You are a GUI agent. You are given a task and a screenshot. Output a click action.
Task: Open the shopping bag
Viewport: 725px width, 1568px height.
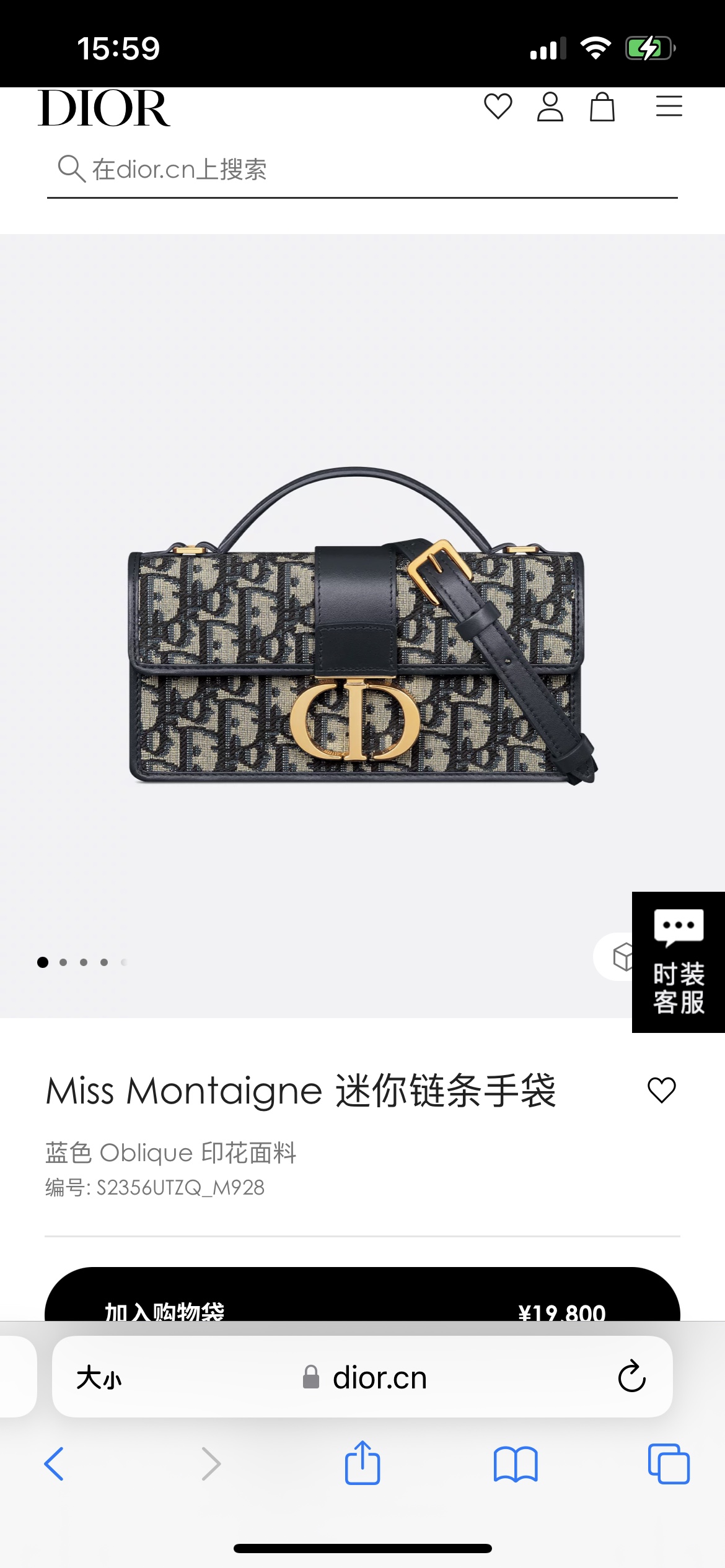pos(602,107)
